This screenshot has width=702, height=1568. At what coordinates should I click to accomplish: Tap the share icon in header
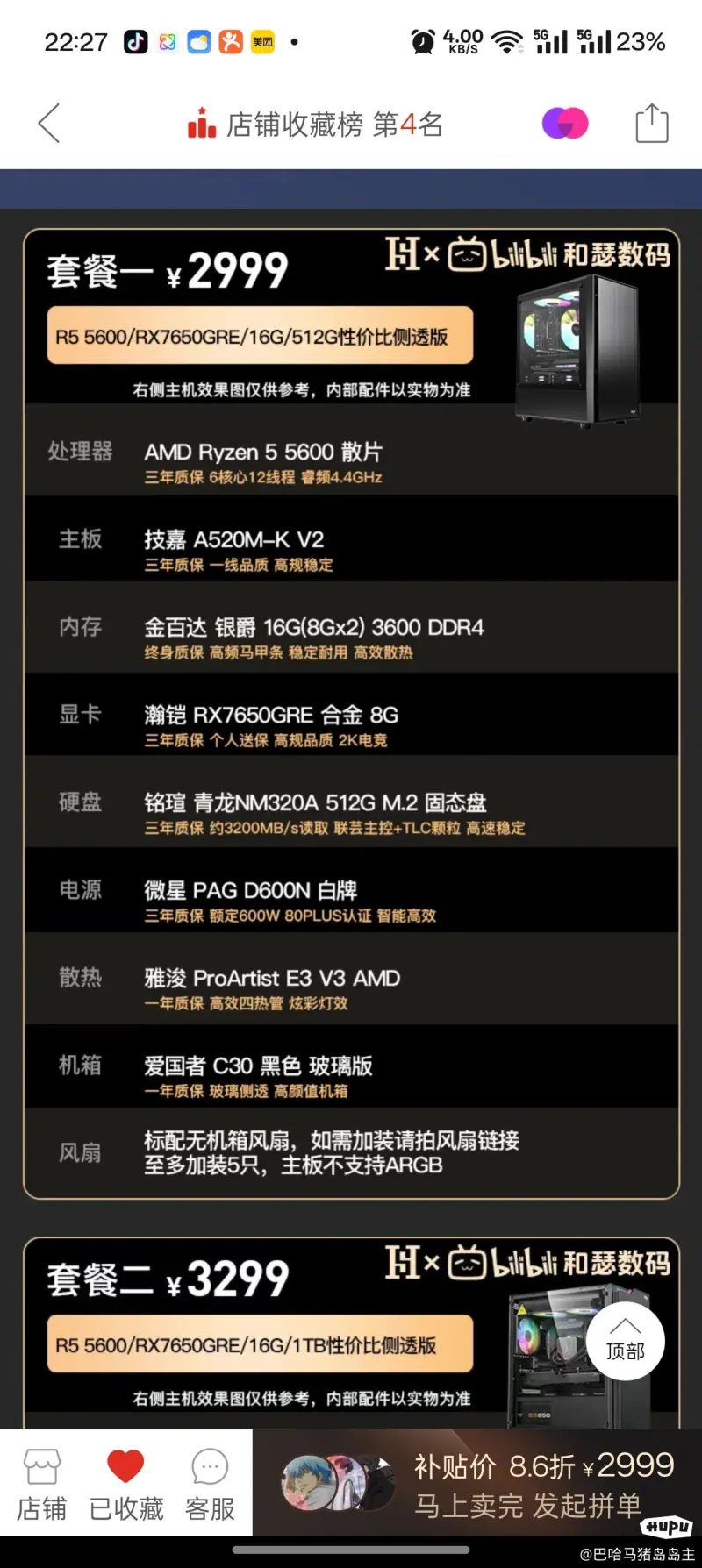[651, 124]
